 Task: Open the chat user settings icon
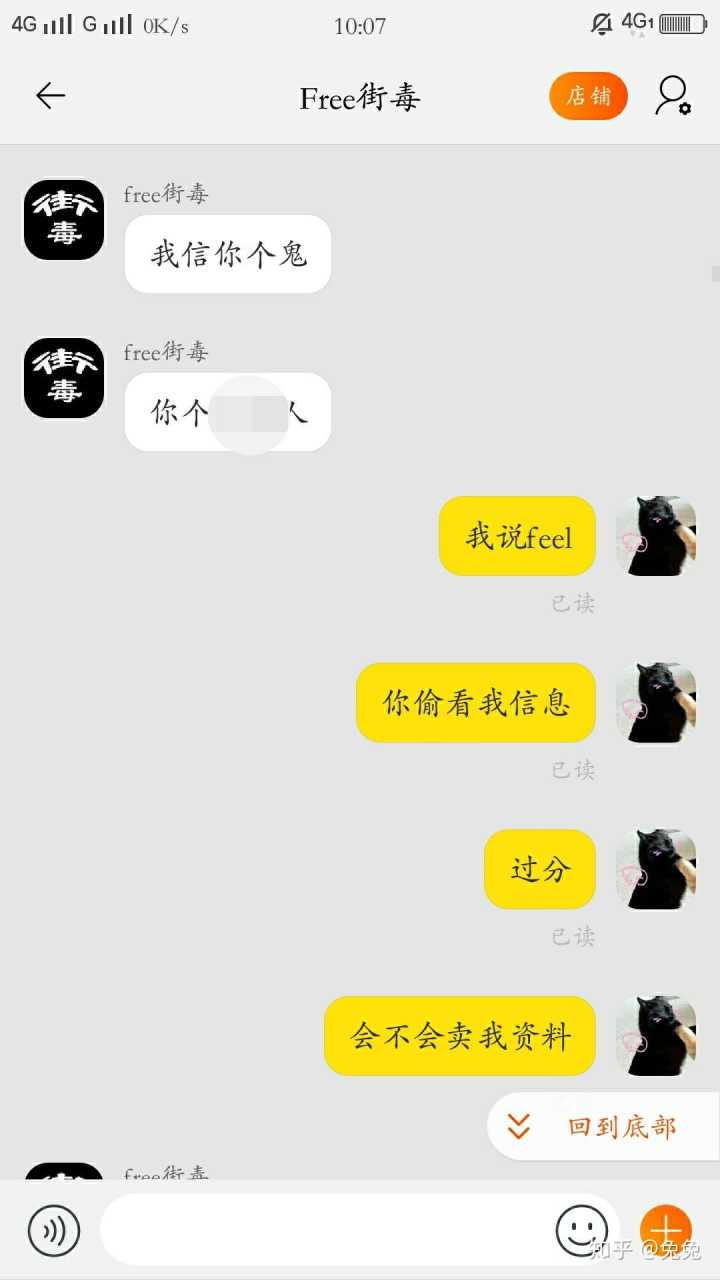[x=673, y=96]
